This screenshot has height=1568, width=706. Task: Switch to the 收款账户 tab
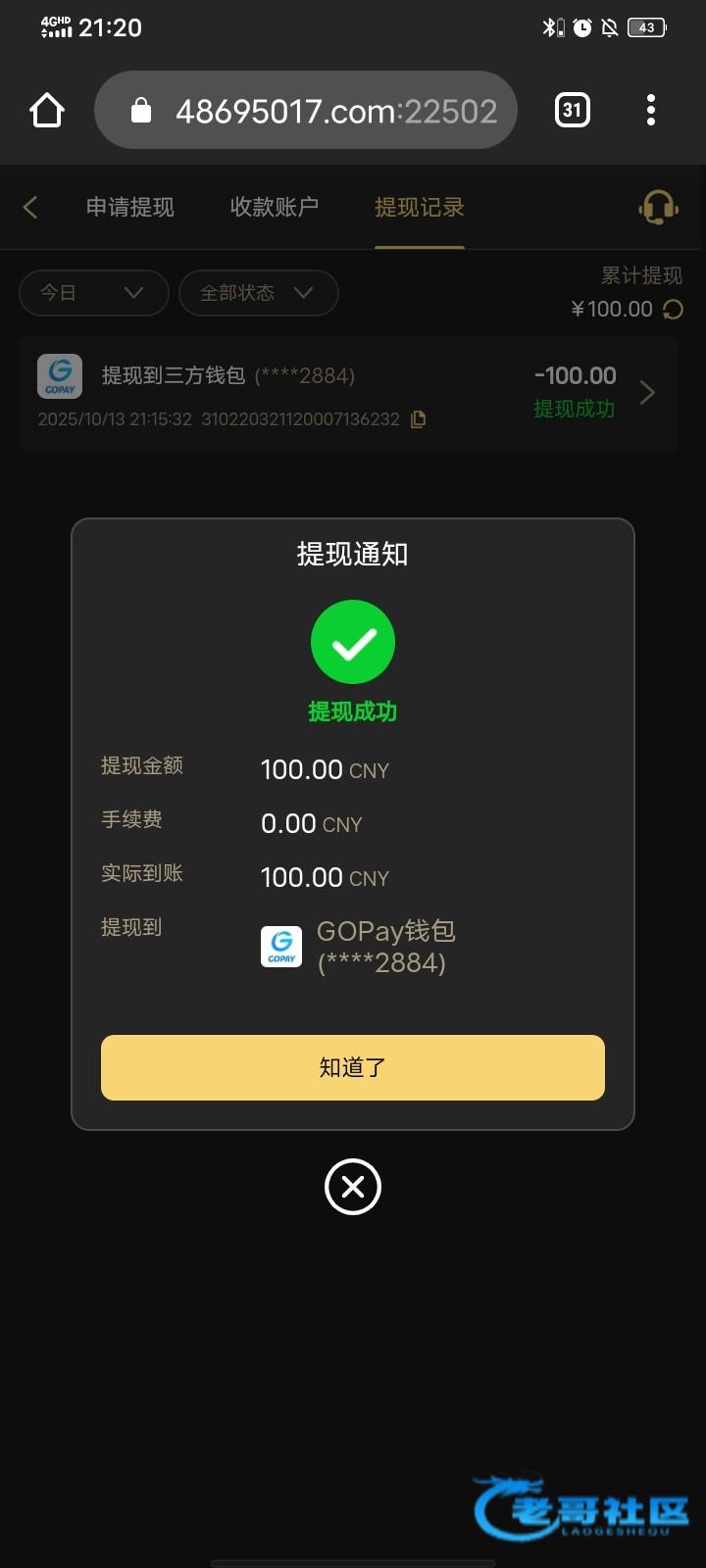275,207
